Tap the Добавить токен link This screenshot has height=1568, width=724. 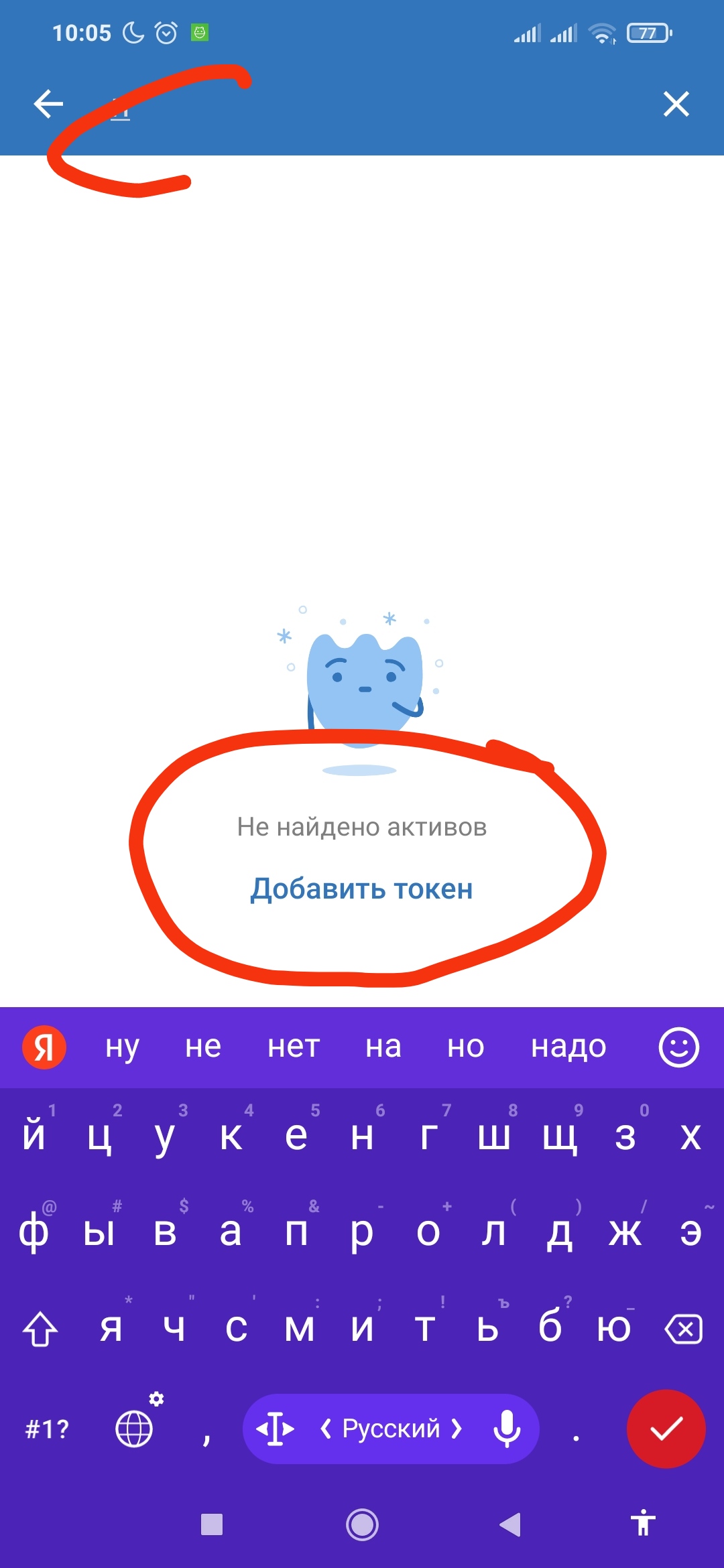coord(362,889)
